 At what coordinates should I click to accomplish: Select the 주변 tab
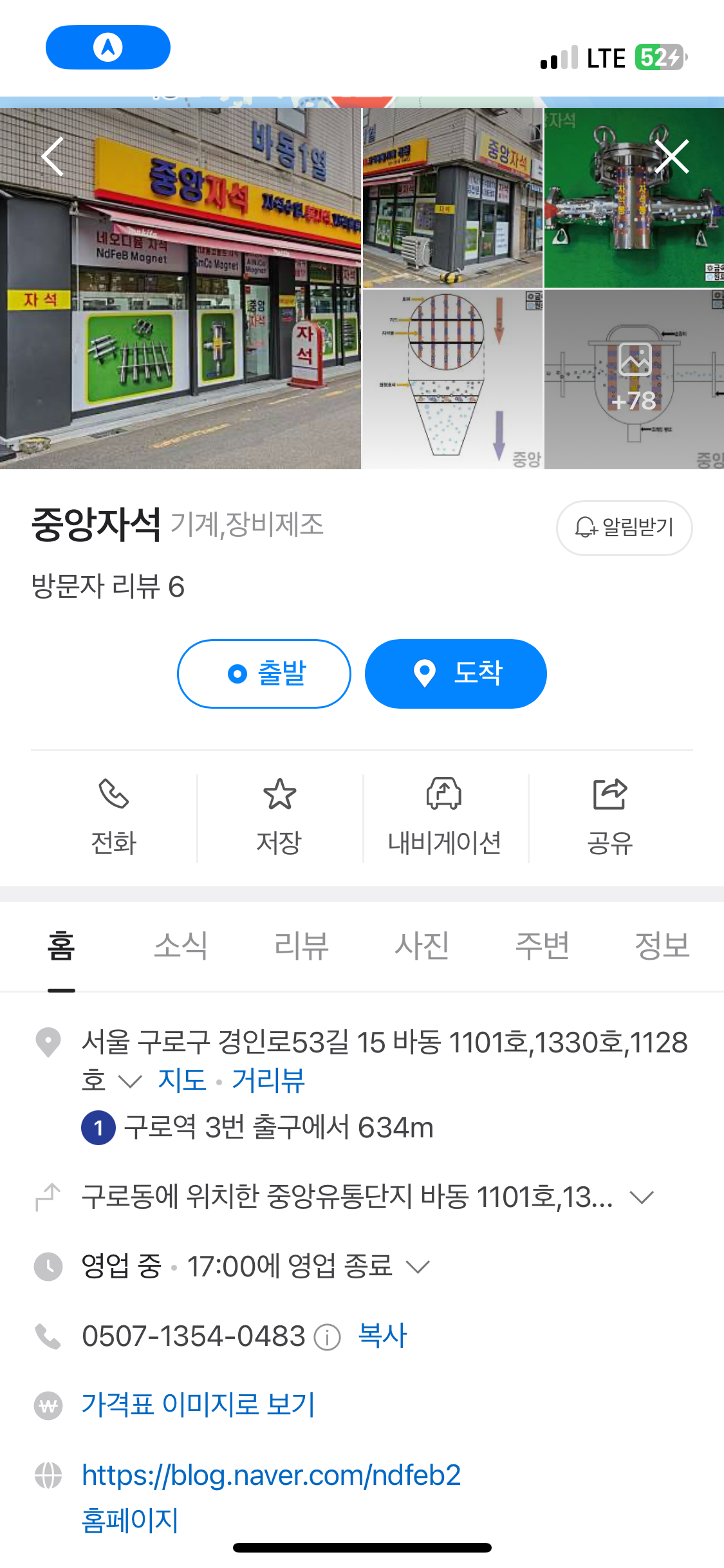(542, 946)
